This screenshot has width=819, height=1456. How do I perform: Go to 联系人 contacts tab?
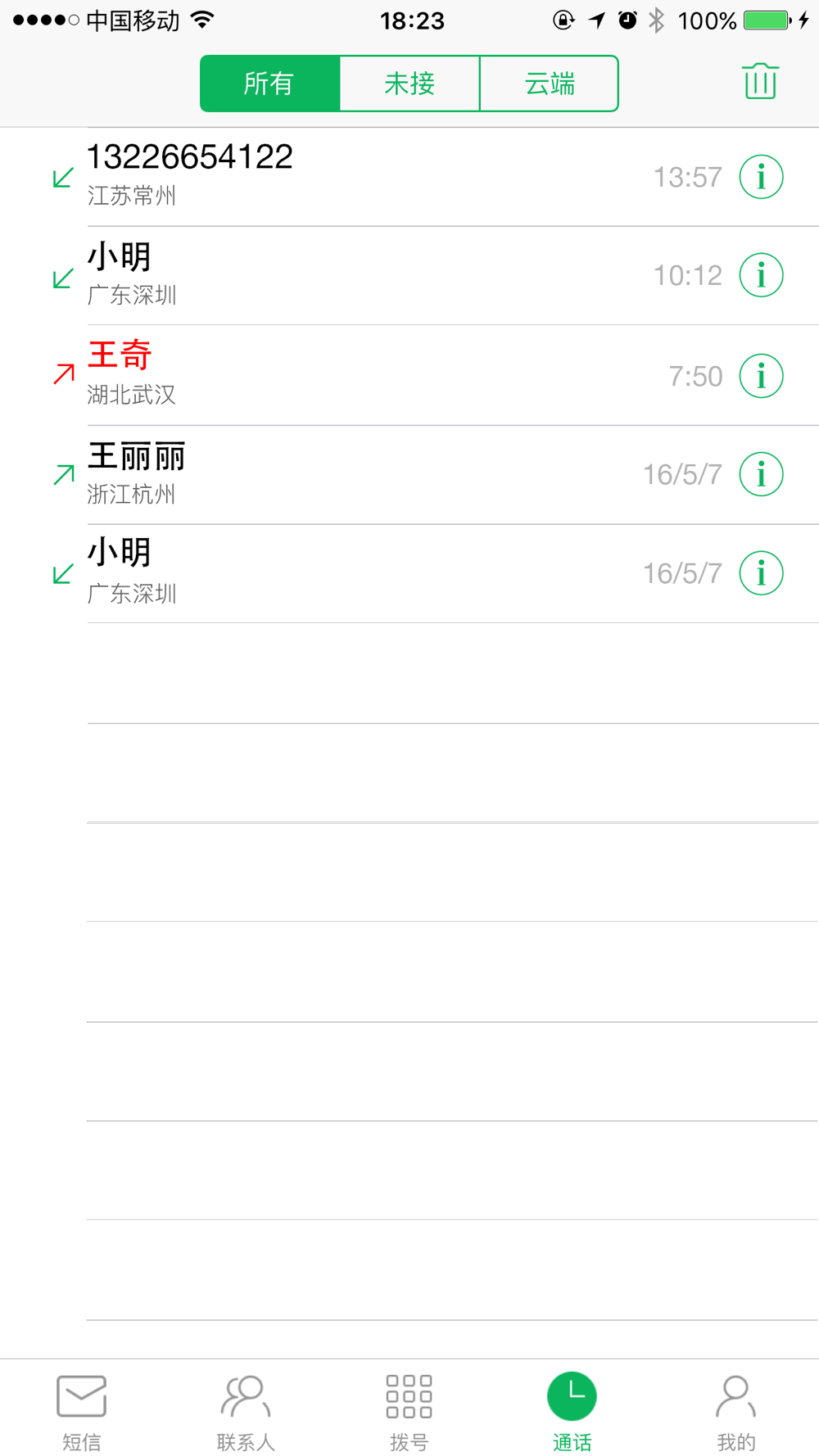(x=246, y=1412)
